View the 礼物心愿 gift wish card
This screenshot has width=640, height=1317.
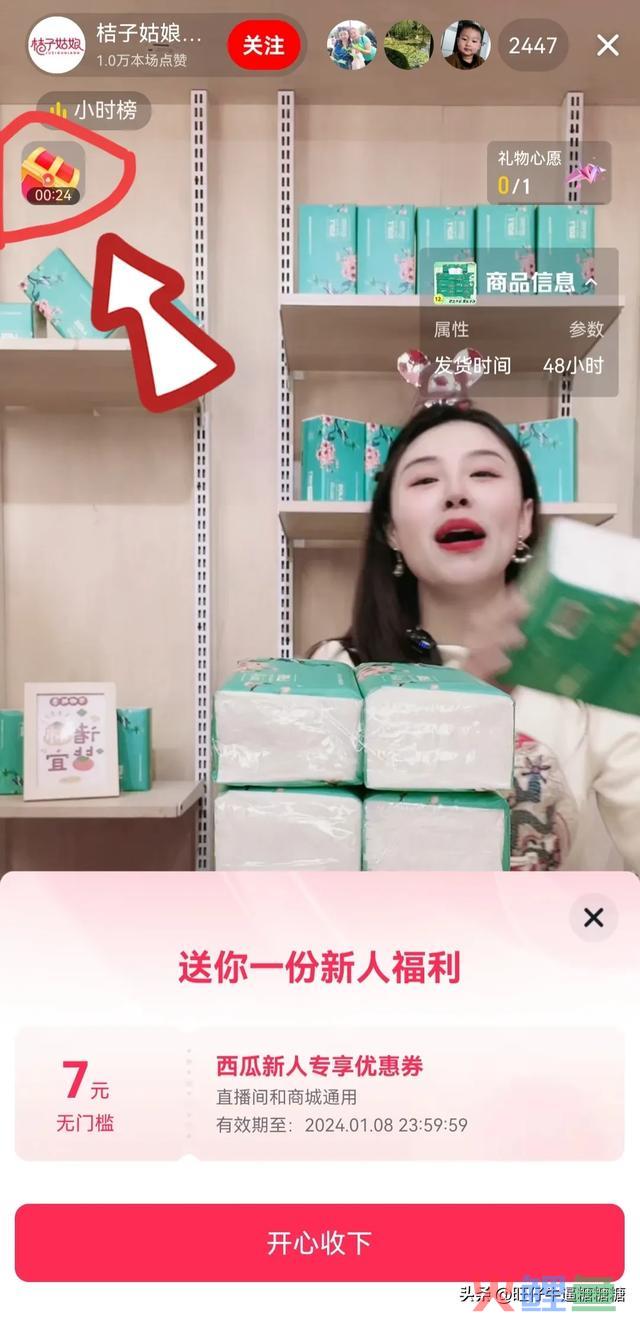pos(548,172)
